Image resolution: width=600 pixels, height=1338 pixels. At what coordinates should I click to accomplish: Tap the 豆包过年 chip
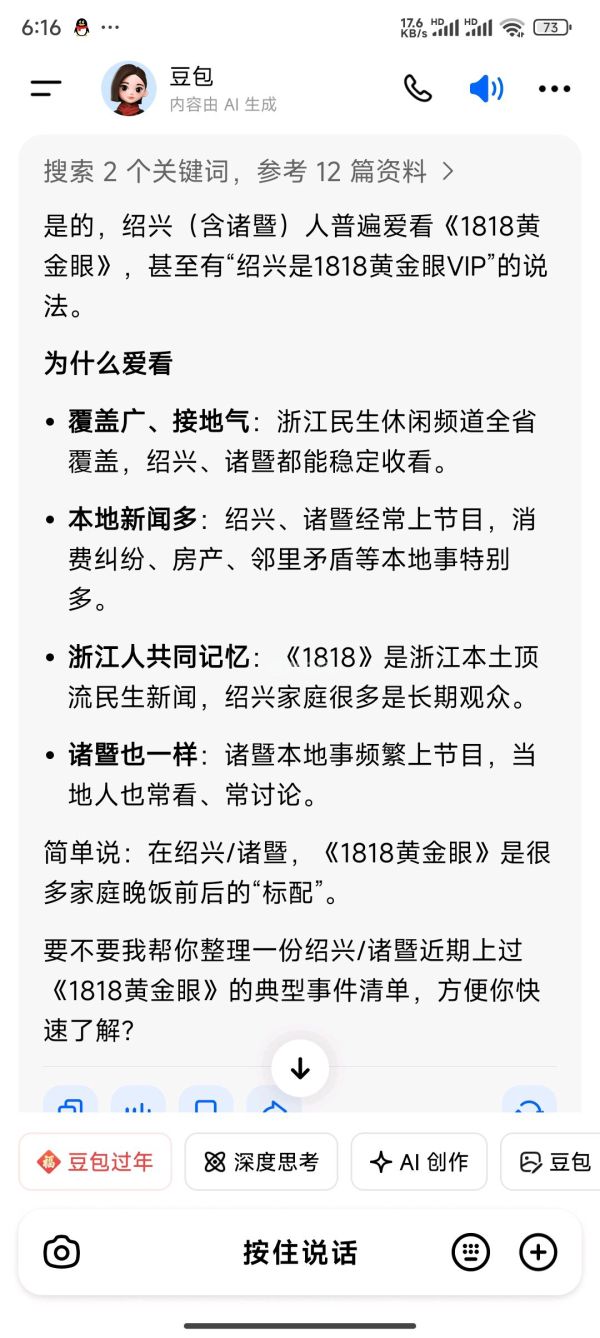tap(96, 1161)
